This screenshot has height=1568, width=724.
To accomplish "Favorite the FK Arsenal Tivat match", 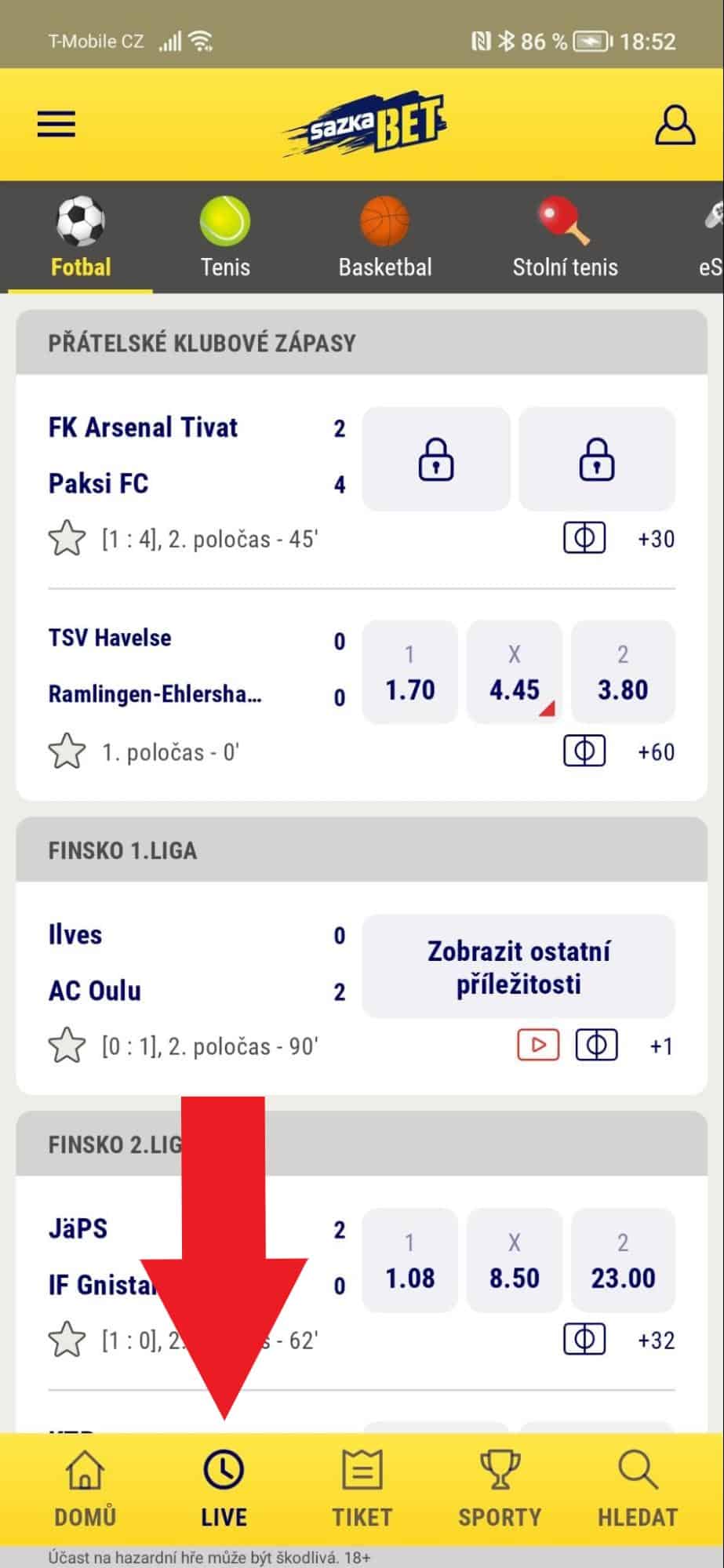I will (x=67, y=540).
